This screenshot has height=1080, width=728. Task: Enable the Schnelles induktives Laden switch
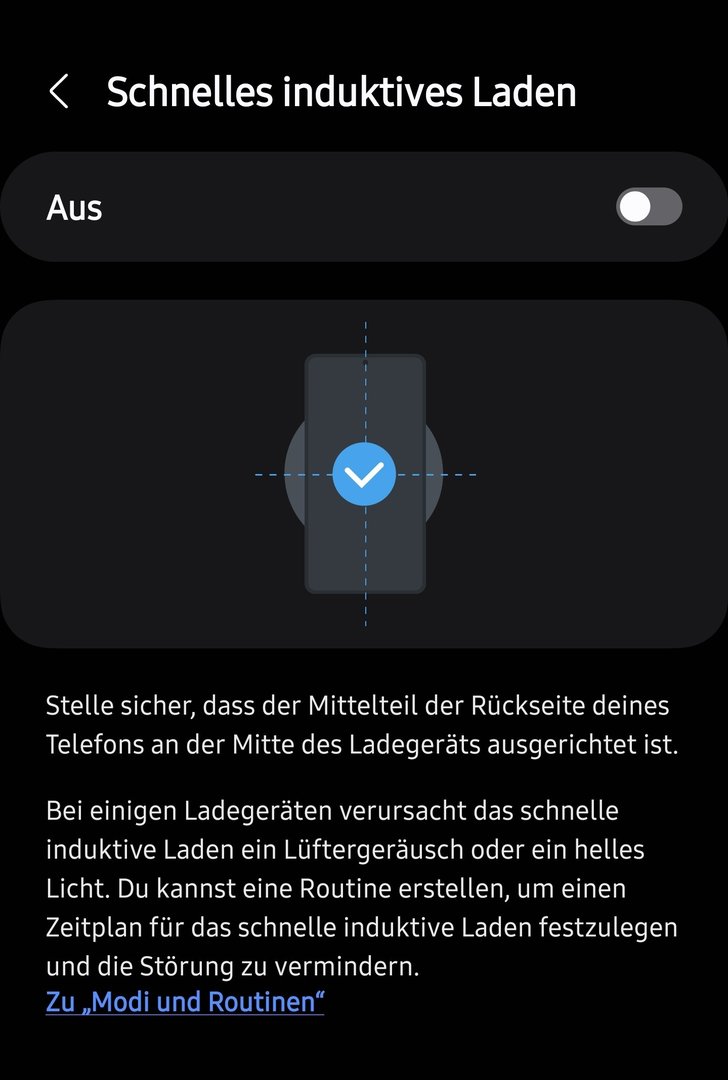pos(649,207)
